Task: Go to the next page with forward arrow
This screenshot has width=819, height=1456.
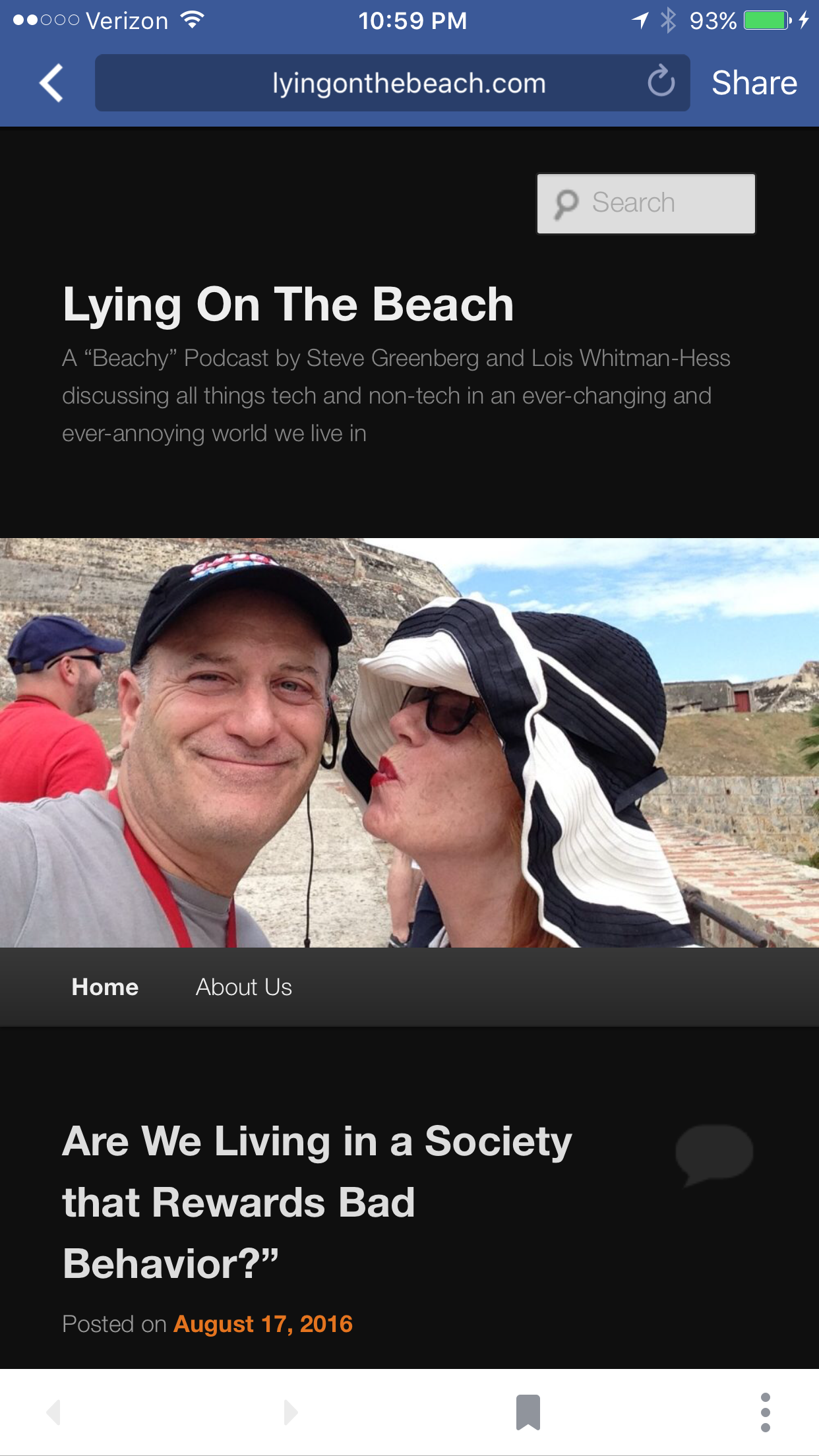Action: [290, 1412]
